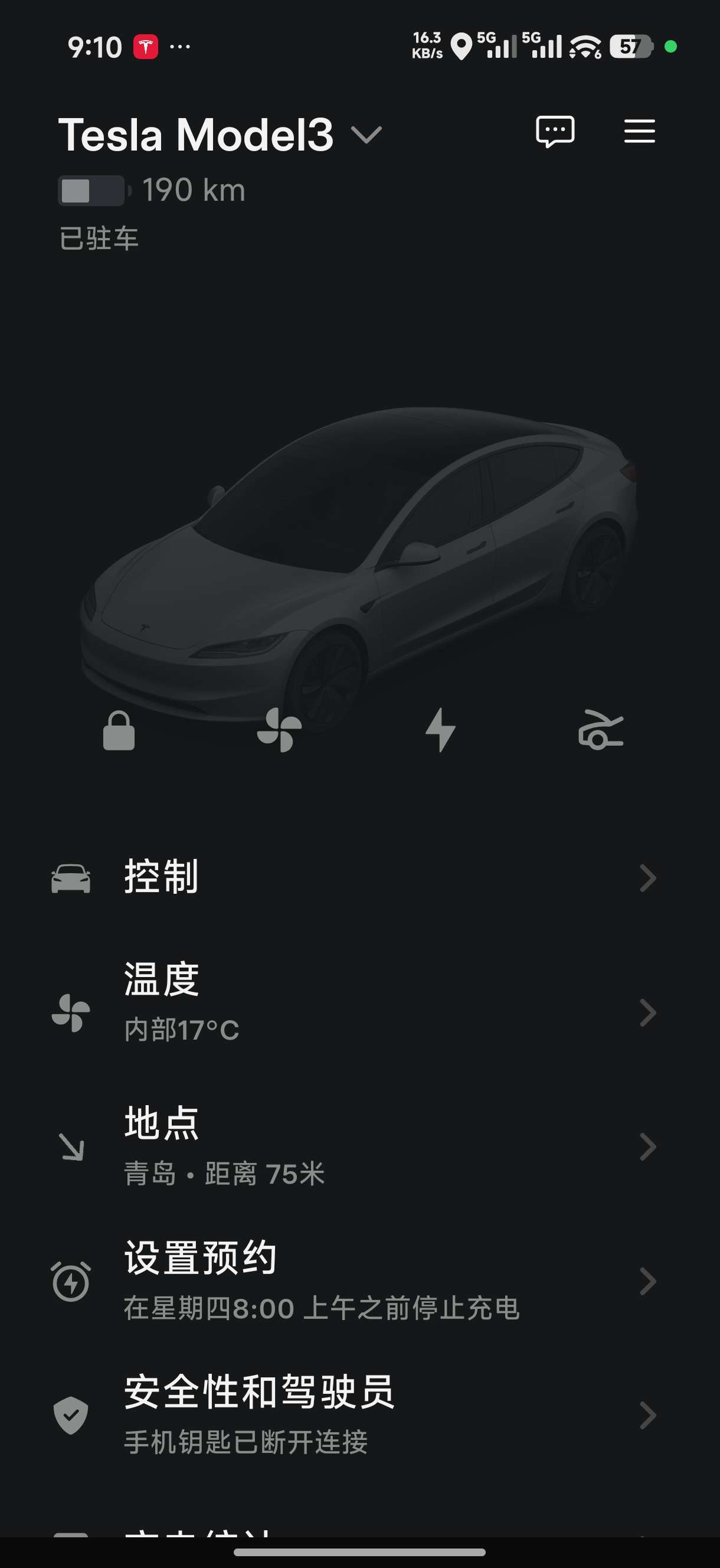Expand the 控制 row via its chevron
This screenshot has height=1568, width=720.
tap(647, 877)
